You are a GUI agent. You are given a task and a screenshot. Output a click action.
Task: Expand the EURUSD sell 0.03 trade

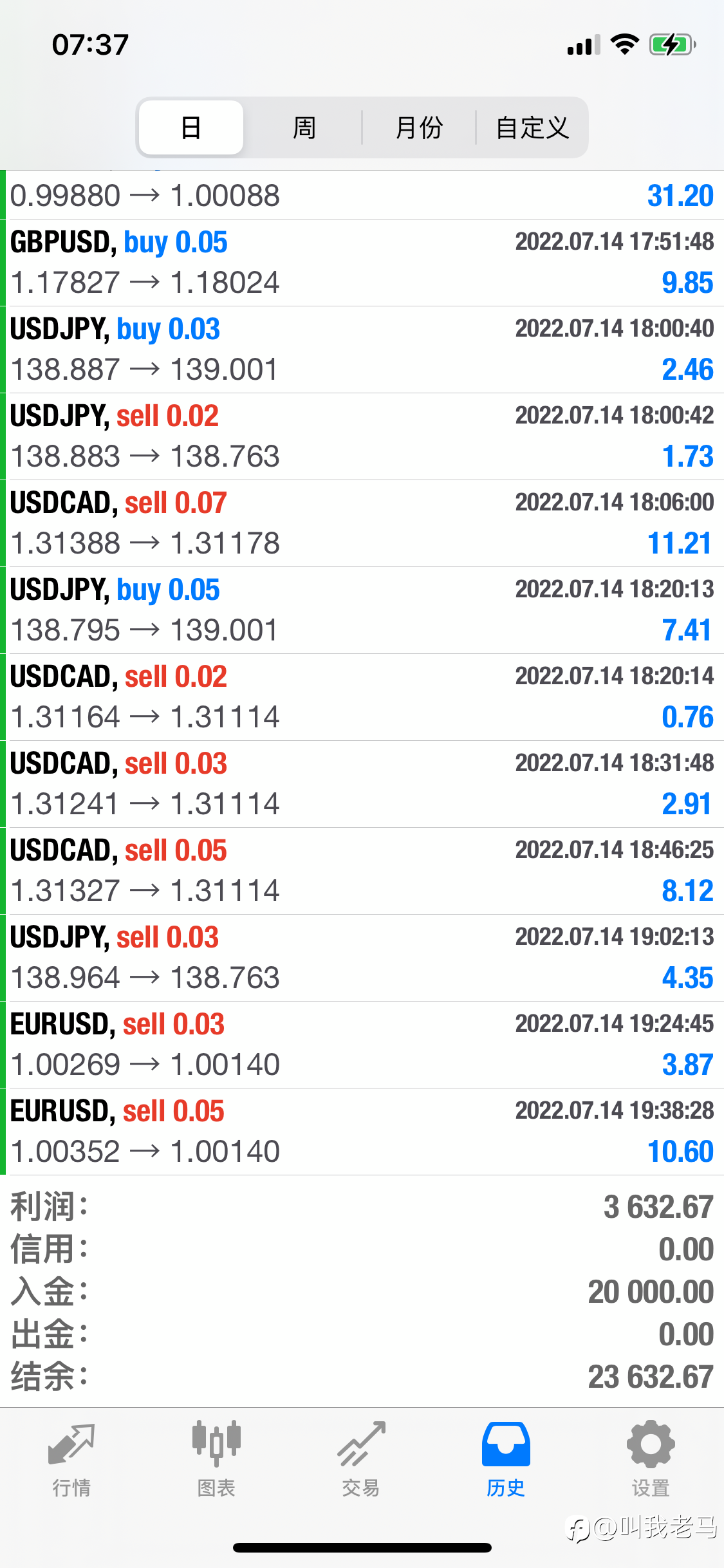click(362, 1045)
